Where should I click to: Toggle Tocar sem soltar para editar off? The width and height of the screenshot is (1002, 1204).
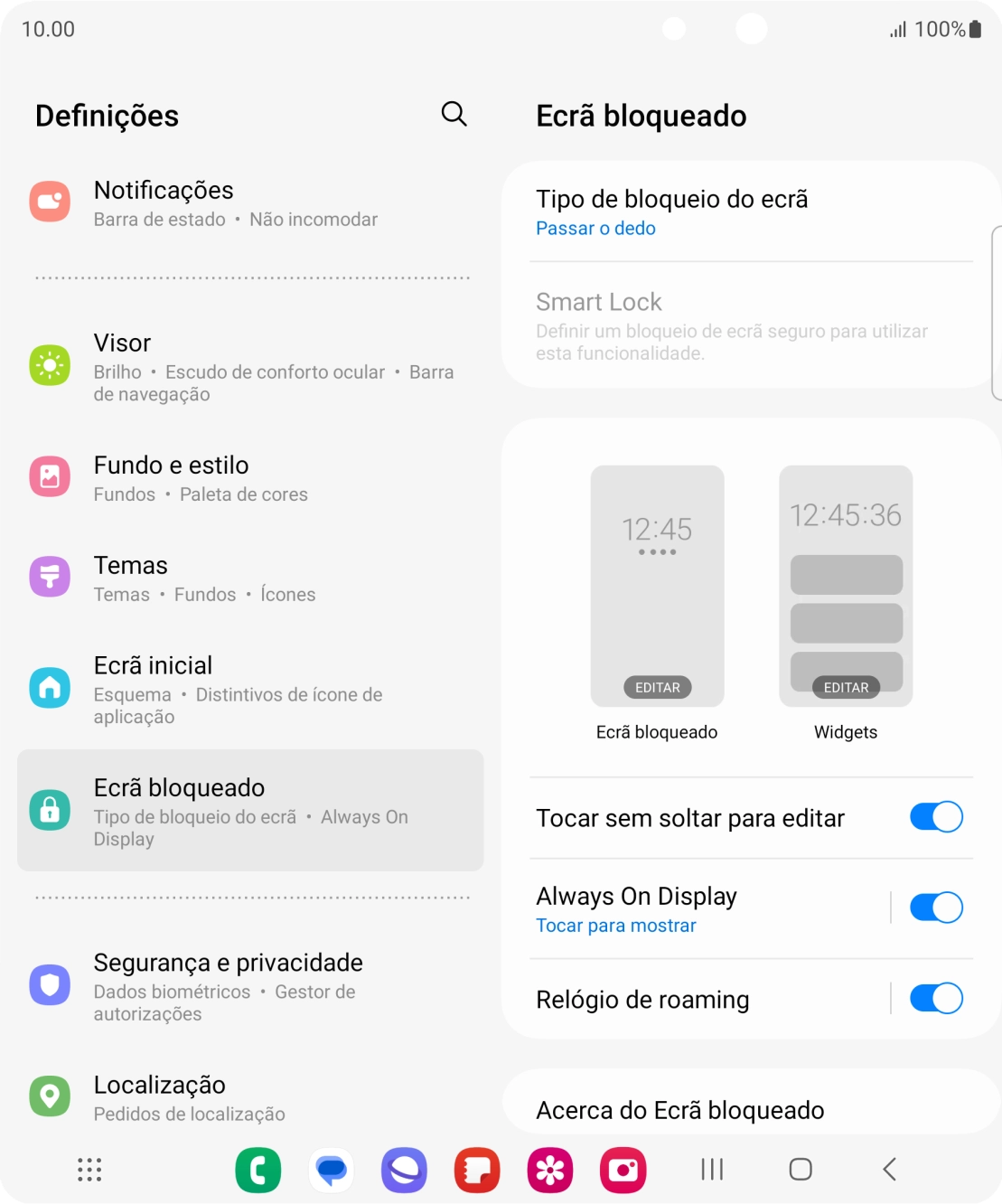coord(936,816)
